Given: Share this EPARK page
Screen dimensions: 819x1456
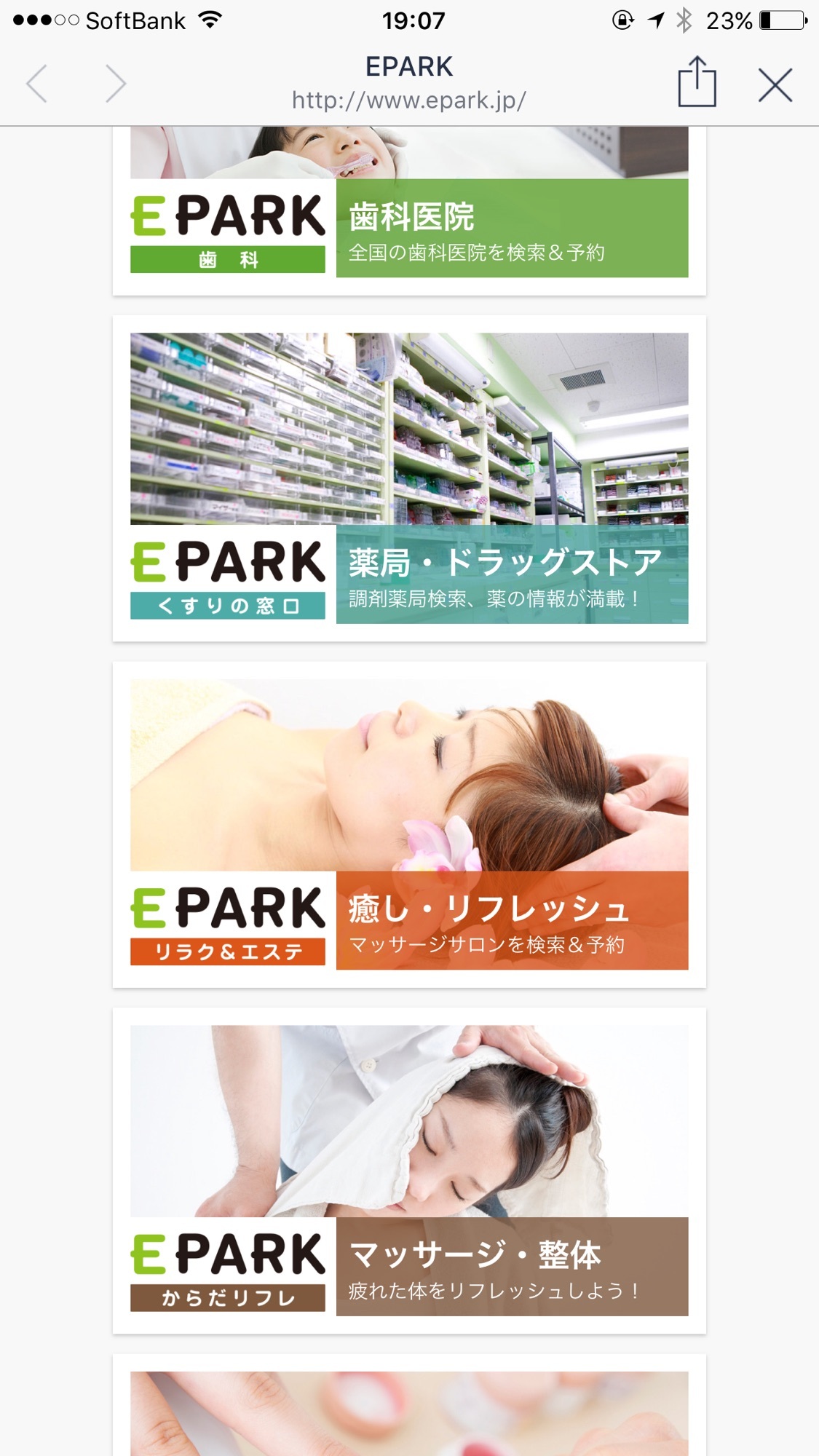Looking at the screenshot, I should click(x=697, y=82).
